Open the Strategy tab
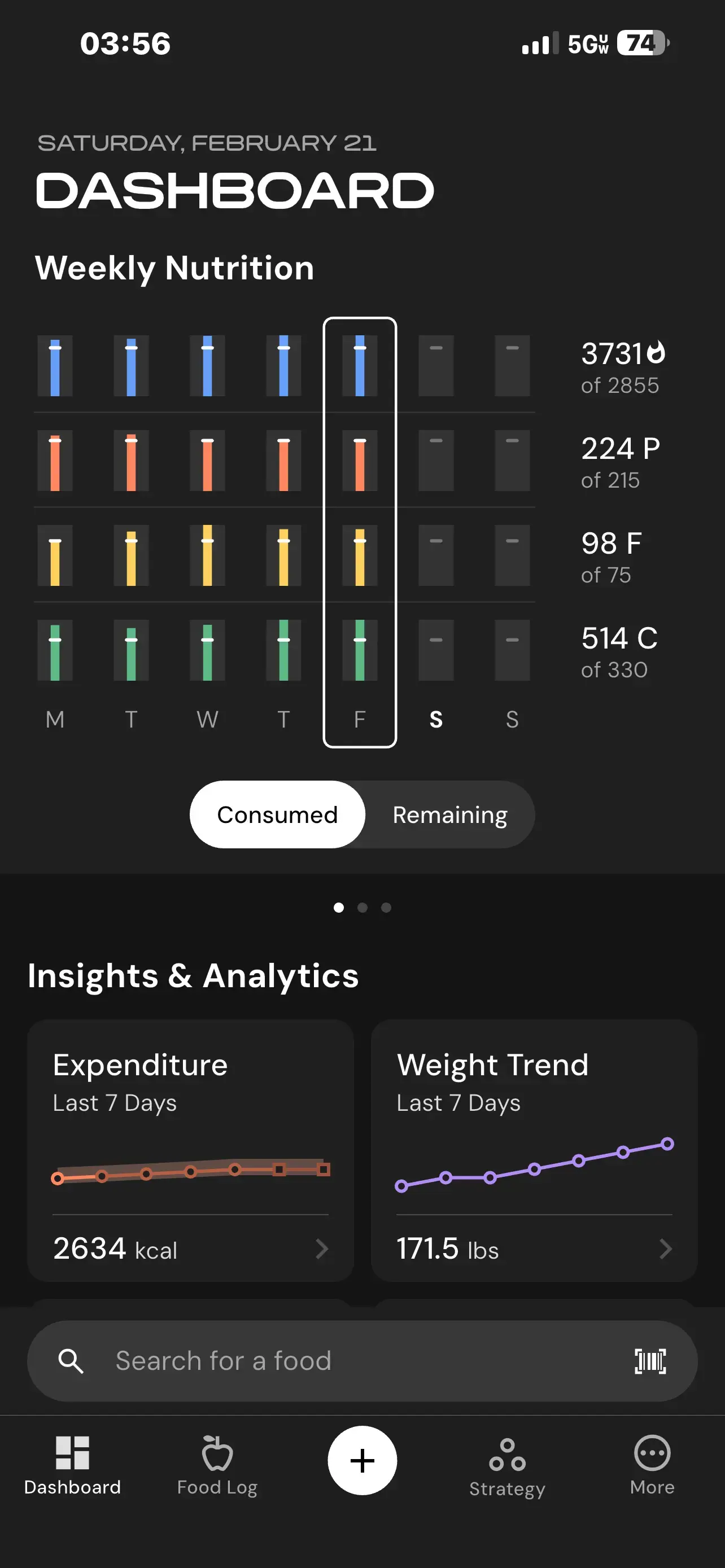 click(x=507, y=1466)
